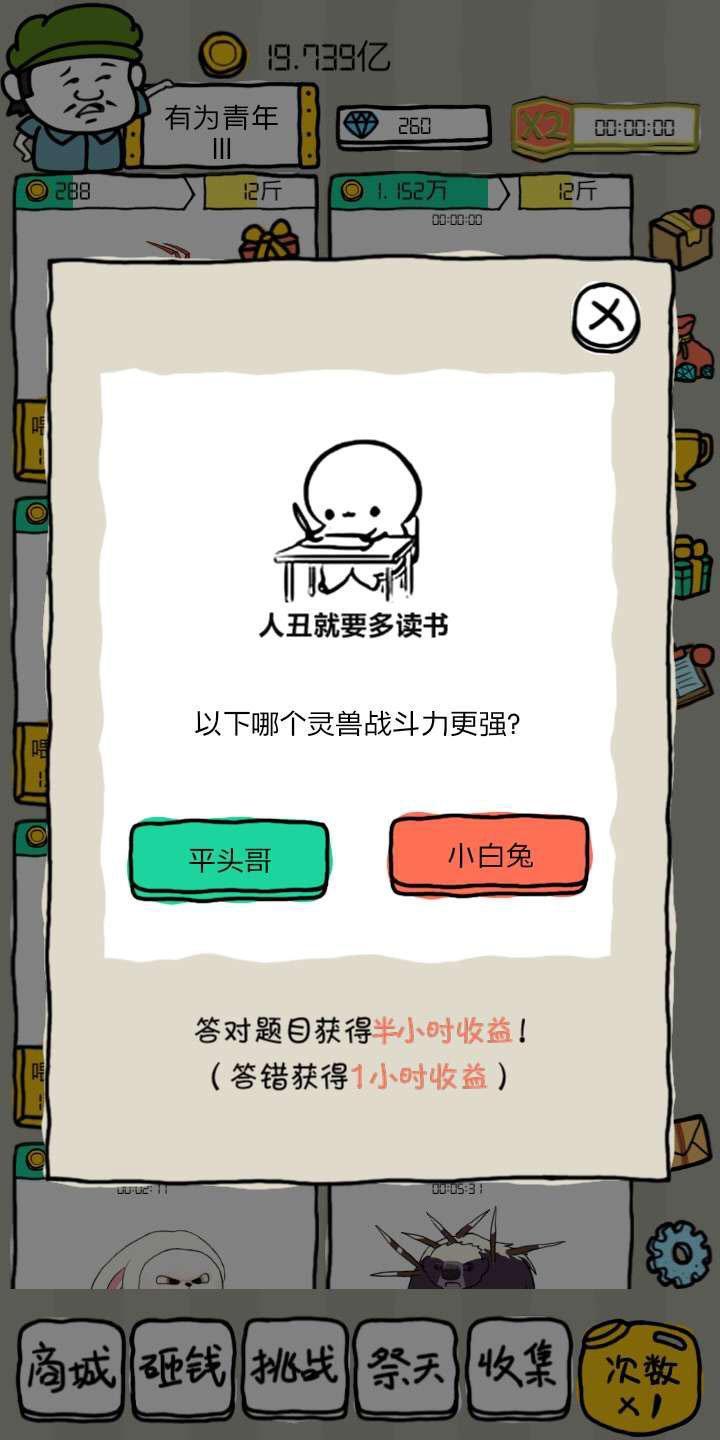The height and width of the screenshot is (1440, 720).
Task: Open 砸钱 section
Action: point(183,1369)
